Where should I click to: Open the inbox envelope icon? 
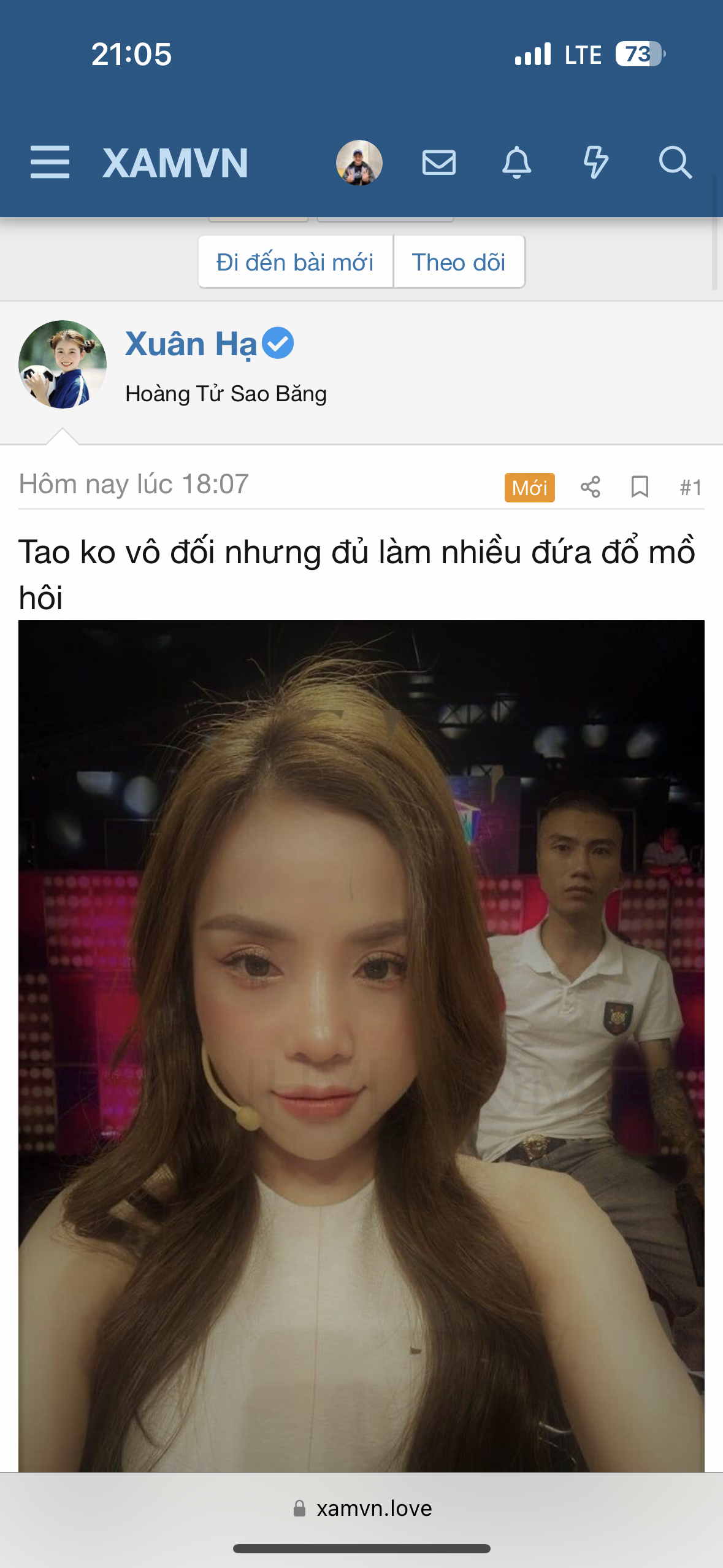coord(438,163)
